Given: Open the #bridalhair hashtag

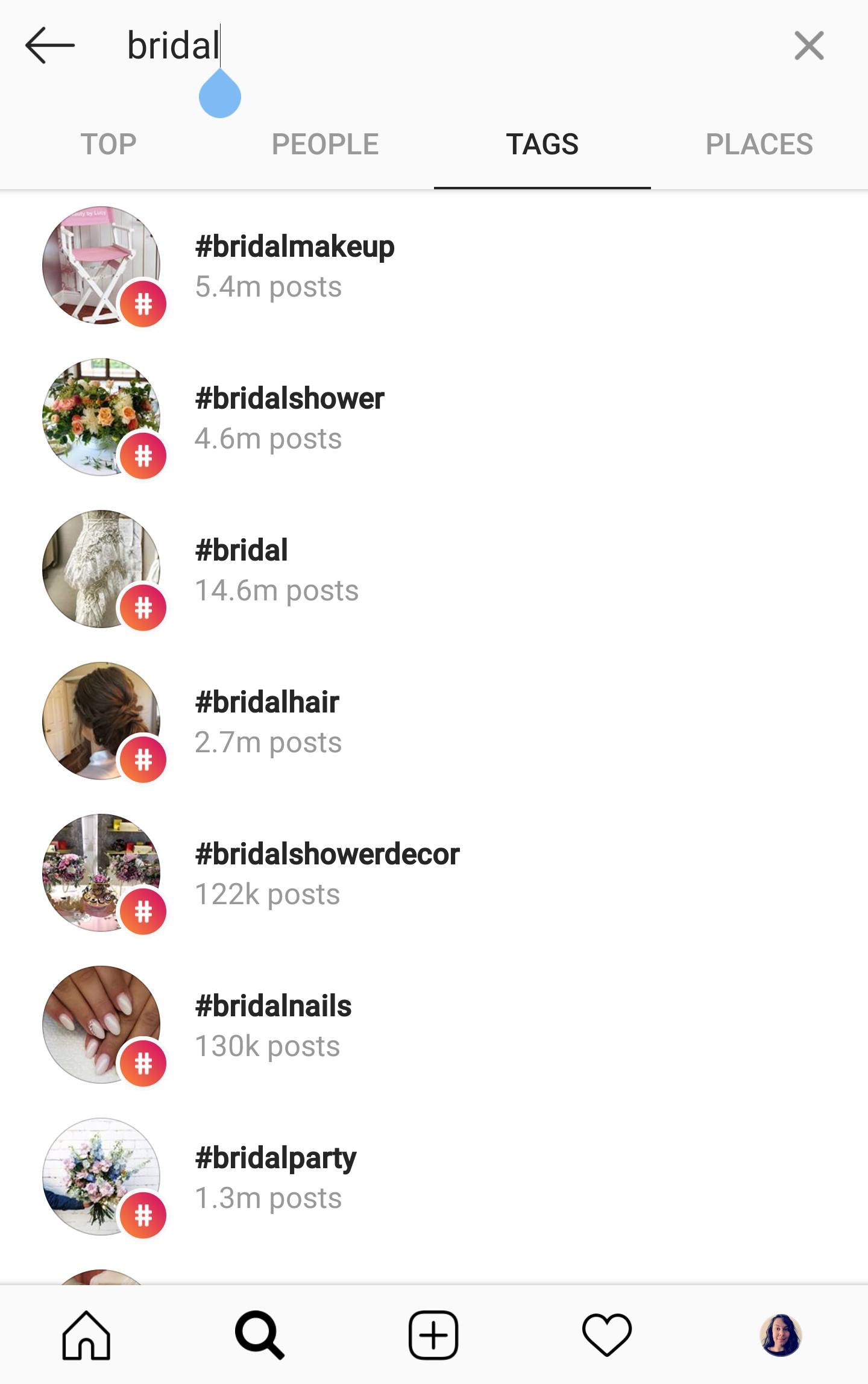Looking at the screenshot, I should [267, 721].
